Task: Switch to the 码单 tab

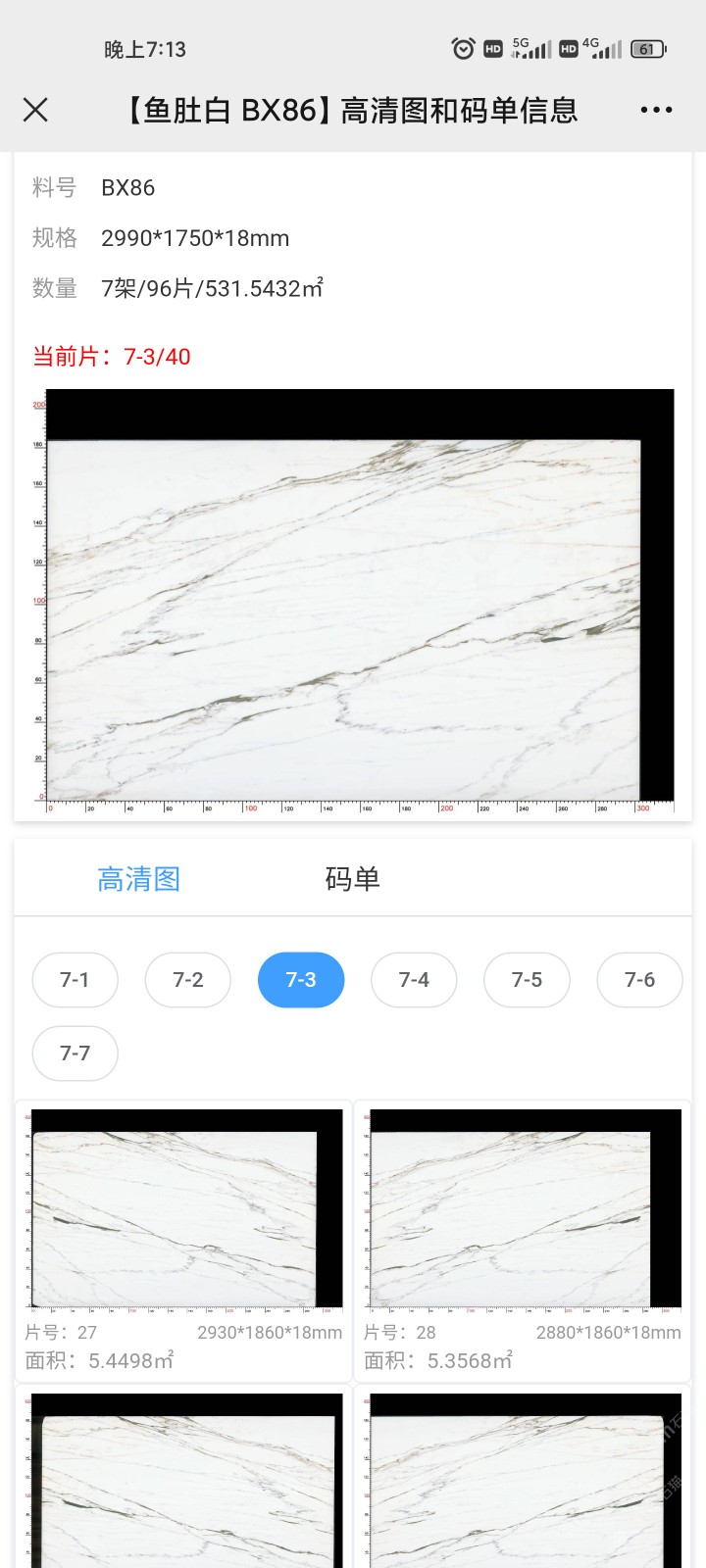Action: point(352,879)
